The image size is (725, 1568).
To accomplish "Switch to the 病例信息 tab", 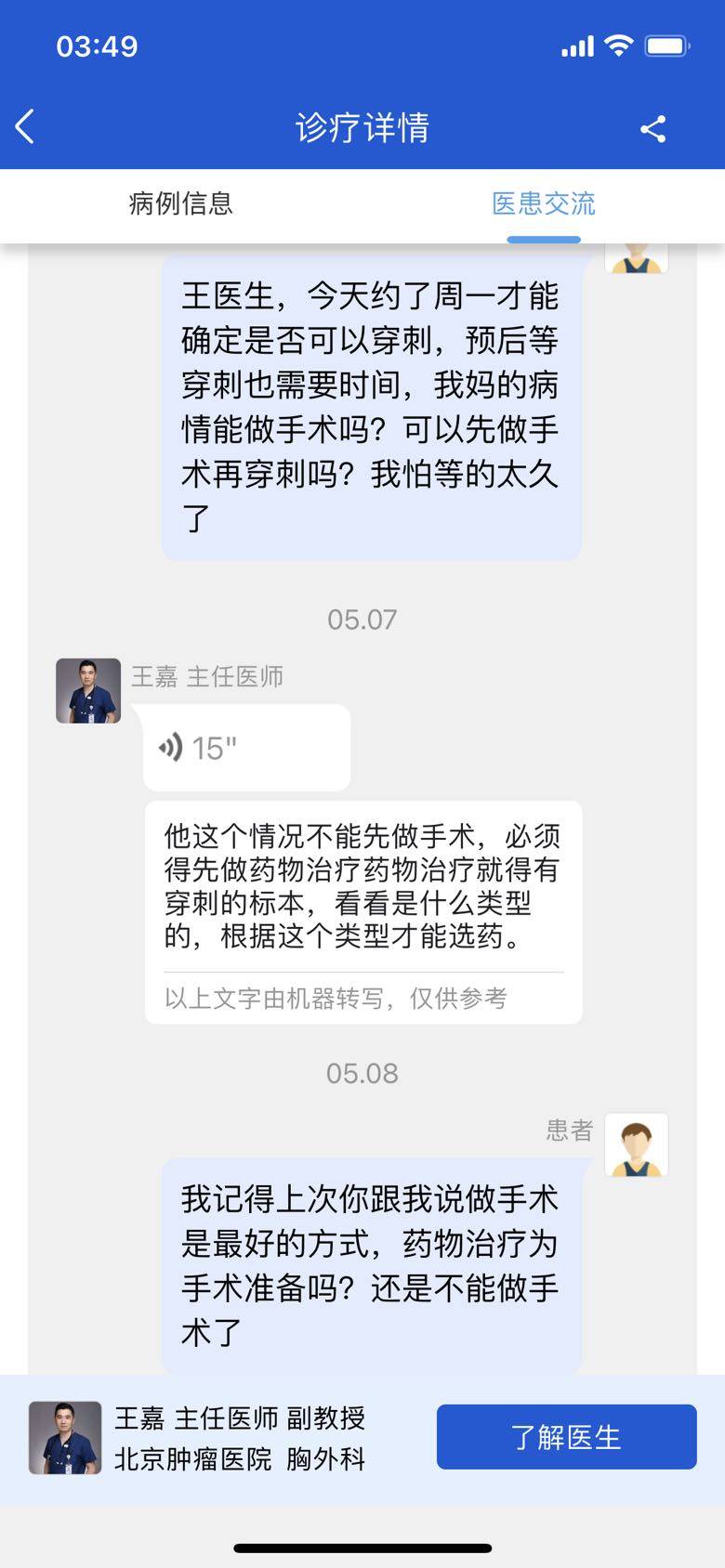I will point(181,203).
